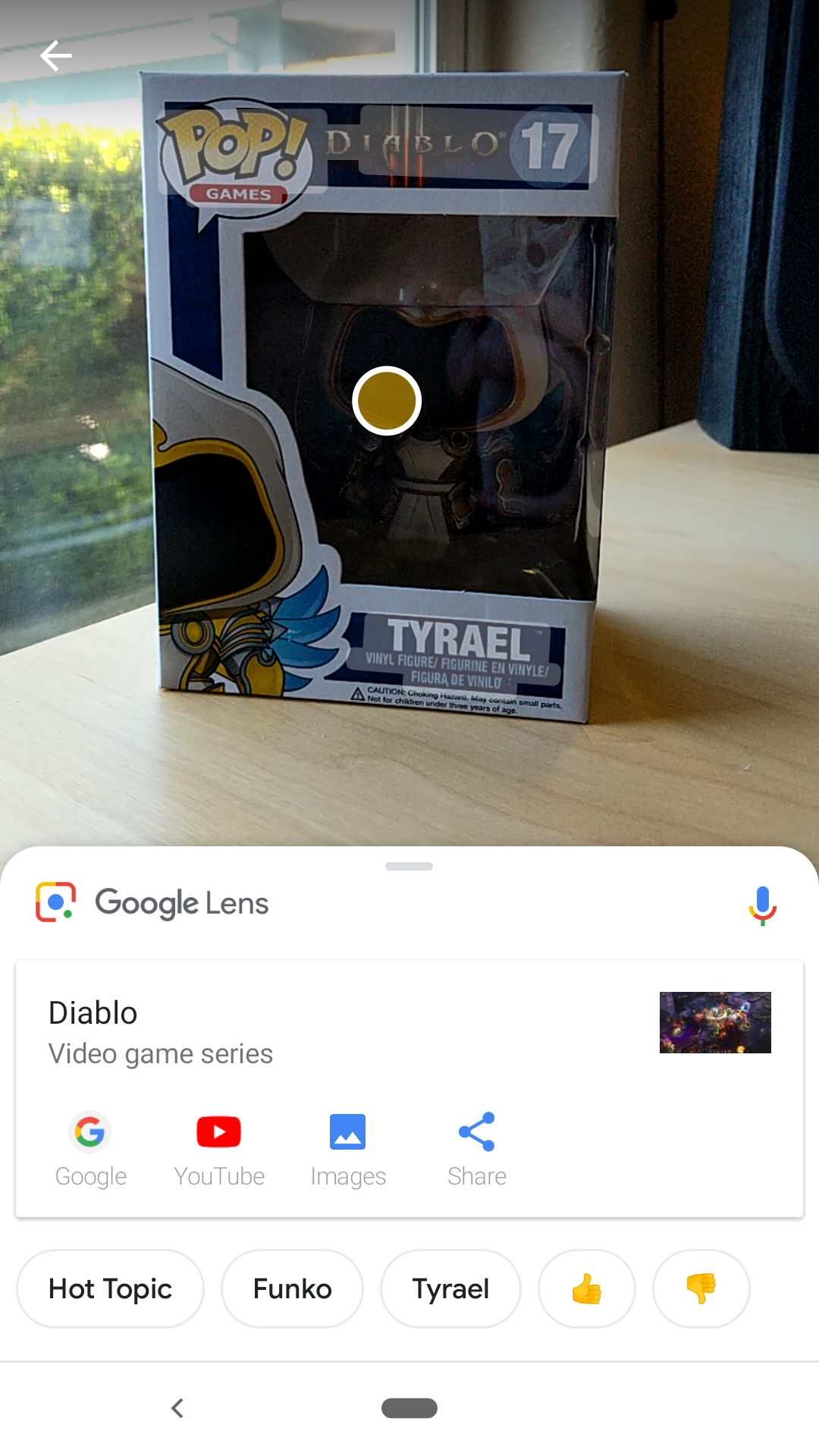Tap the system back chevron
This screenshot has width=819, height=1456.
pos(177,1408)
